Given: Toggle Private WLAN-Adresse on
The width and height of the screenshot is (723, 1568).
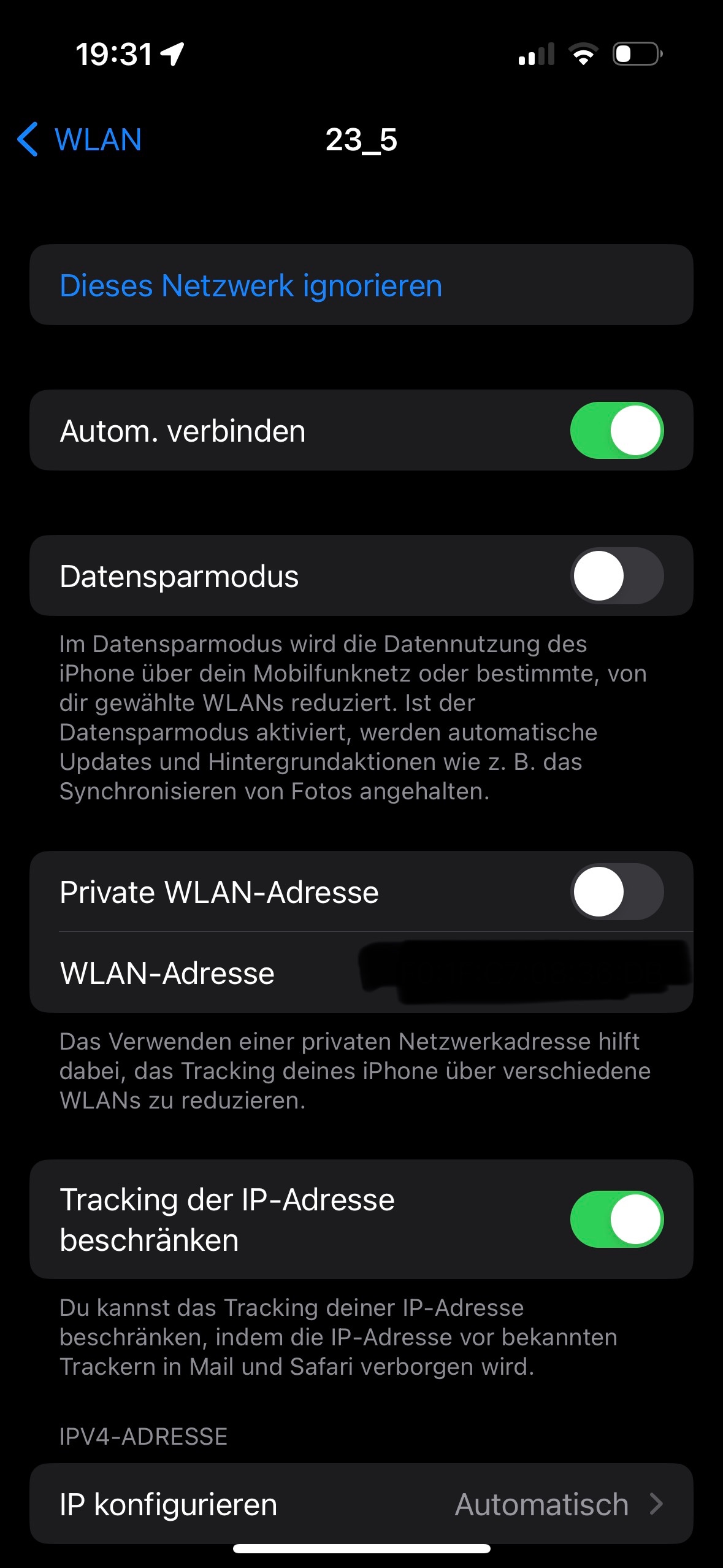Looking at the screenshot, I should [x=616, y=892].
